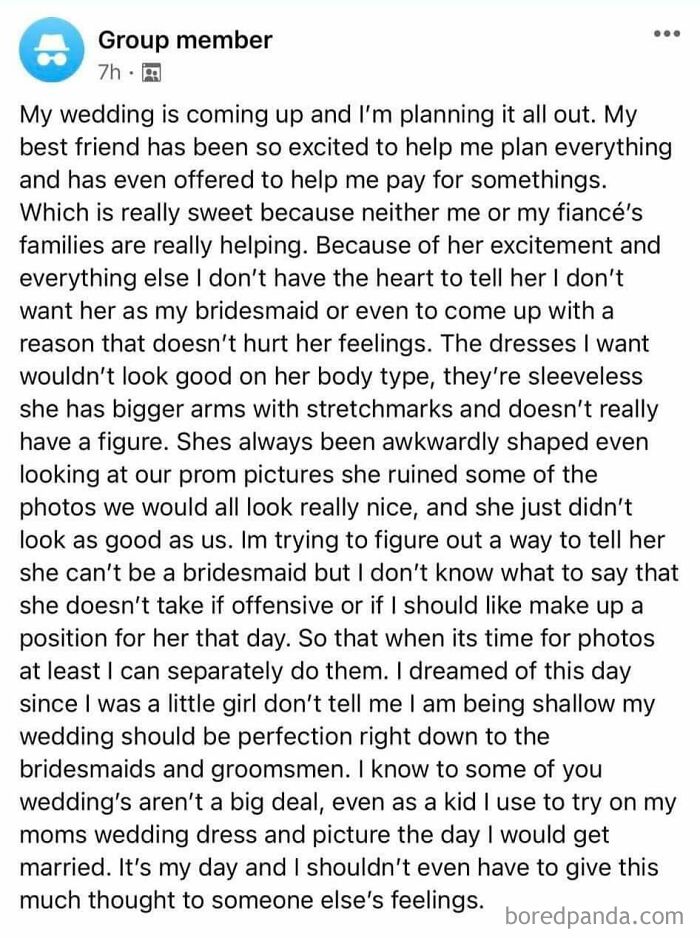Tap the 7h post timestamp
Screen dimensions: 700x938
[x=111, y=73]
